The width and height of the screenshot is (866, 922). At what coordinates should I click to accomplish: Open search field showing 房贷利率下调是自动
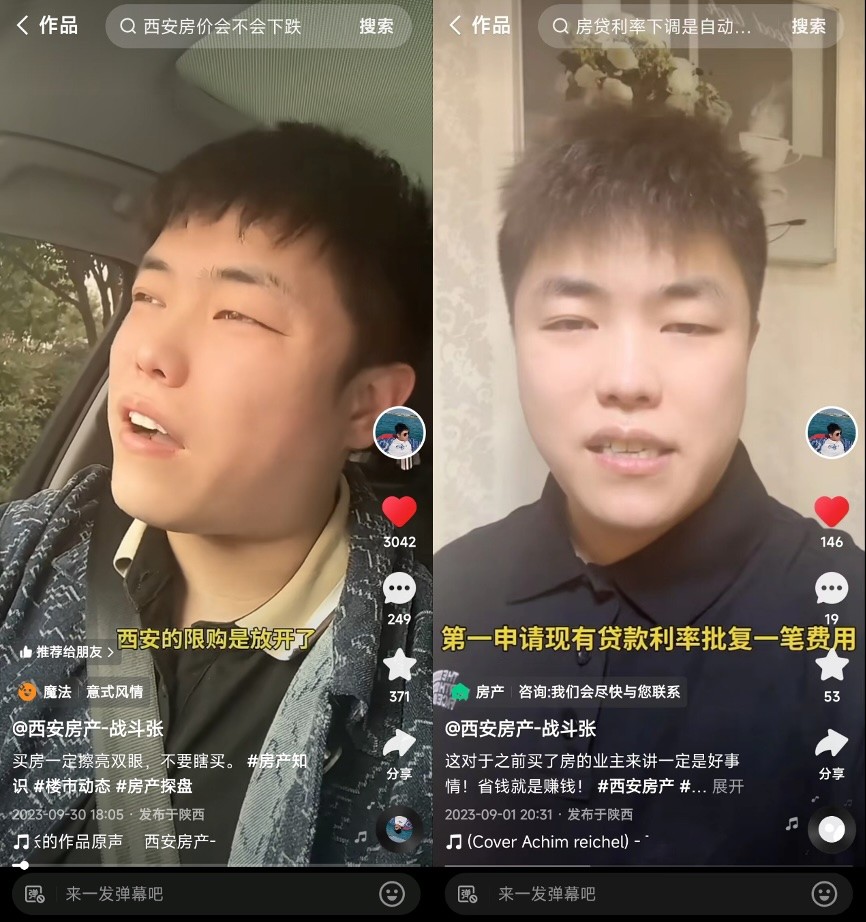pos(662,27)
